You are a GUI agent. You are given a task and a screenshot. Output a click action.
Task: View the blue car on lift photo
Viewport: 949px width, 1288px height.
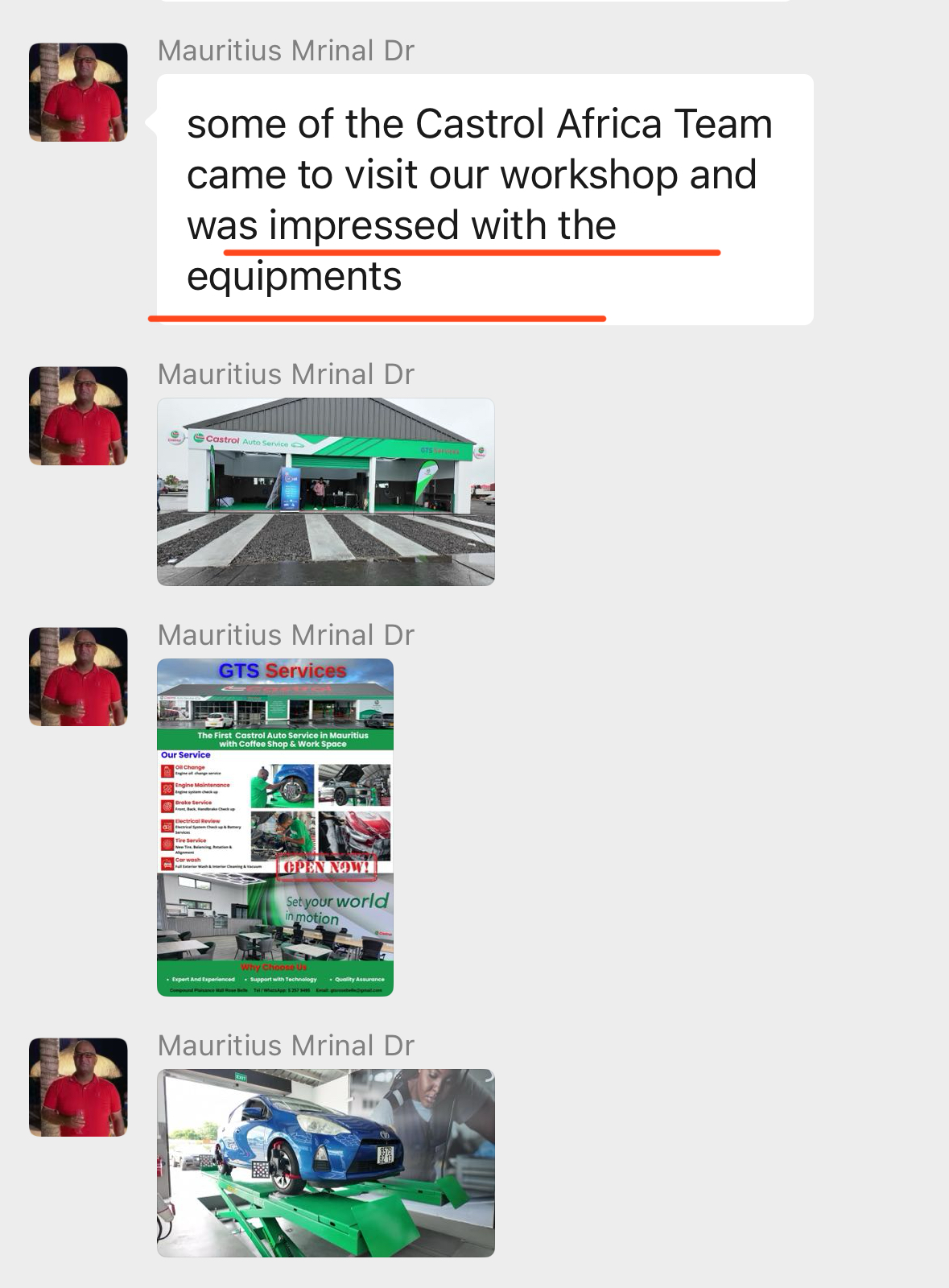pos(325,1162)
